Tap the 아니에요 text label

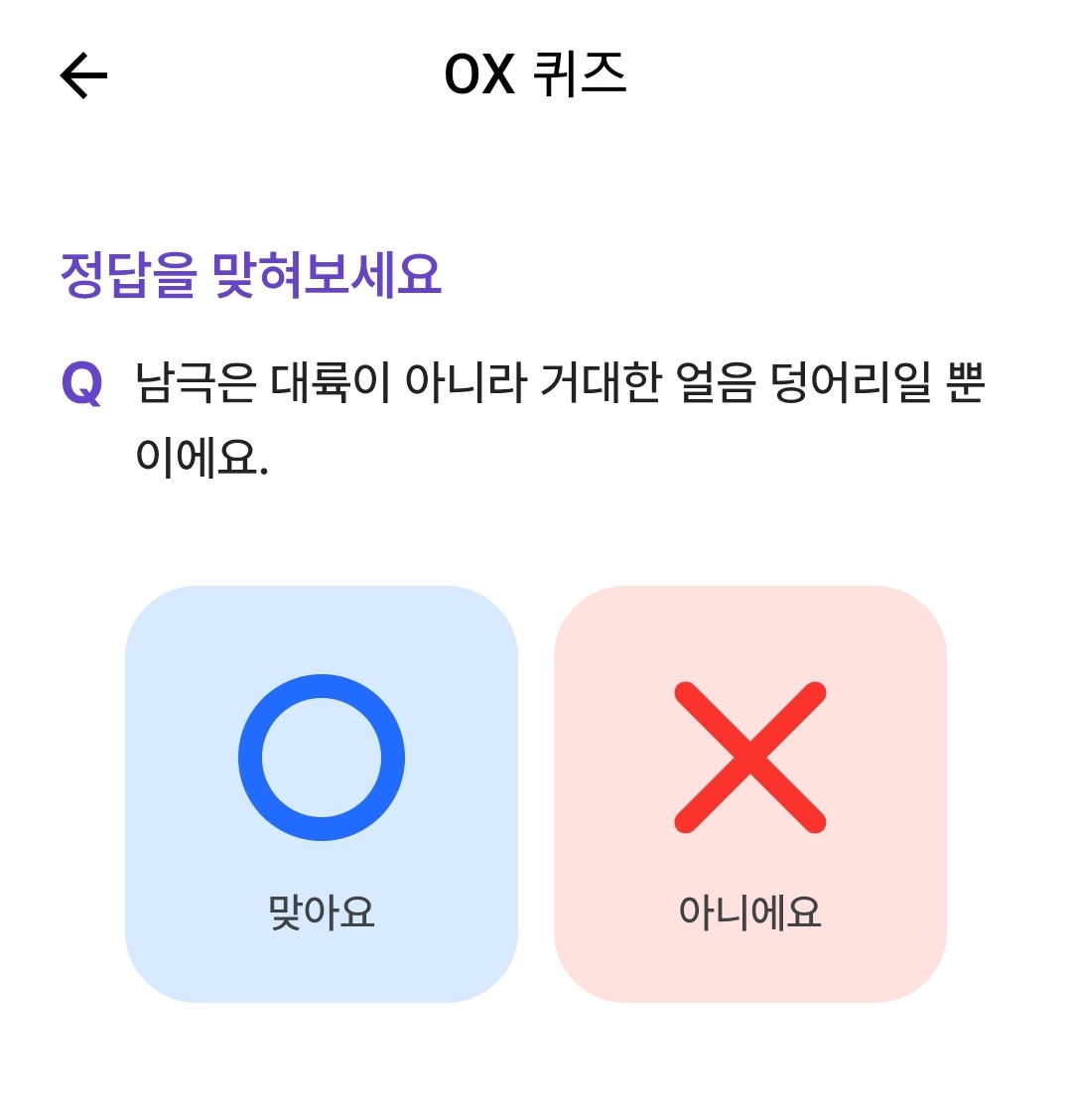[x=751, y=911]
